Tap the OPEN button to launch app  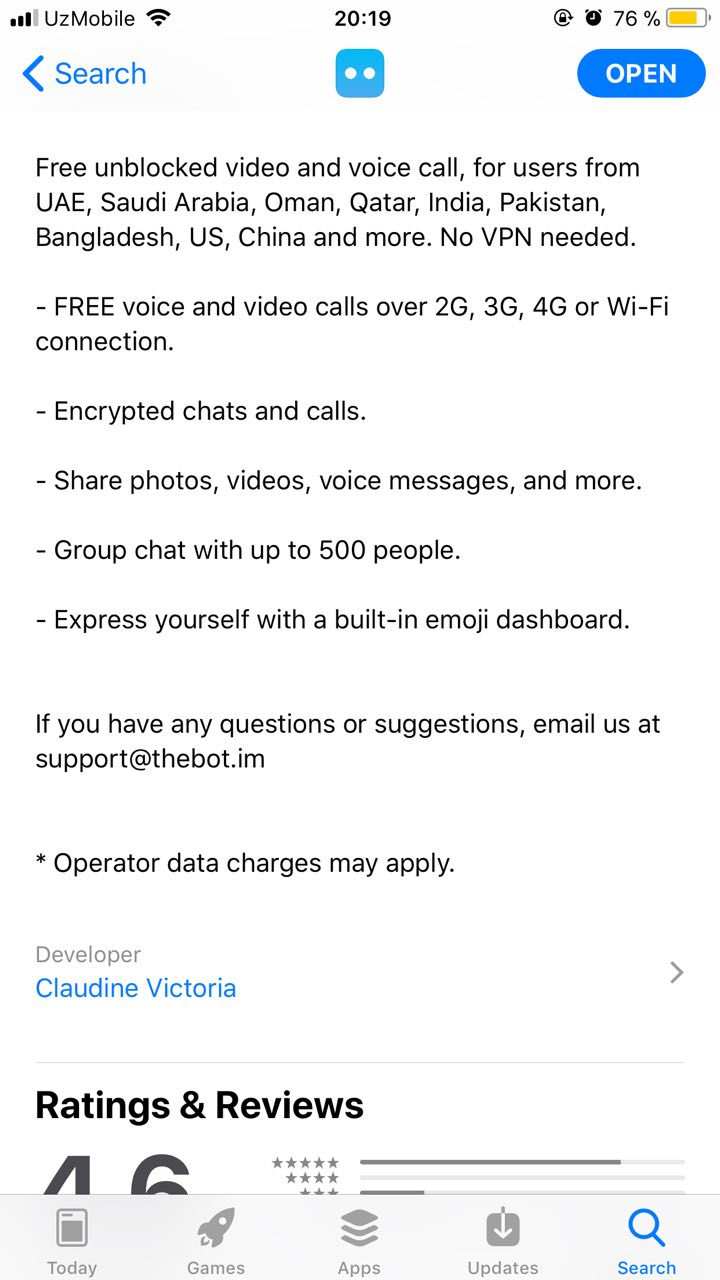click(x=641, y=74)
